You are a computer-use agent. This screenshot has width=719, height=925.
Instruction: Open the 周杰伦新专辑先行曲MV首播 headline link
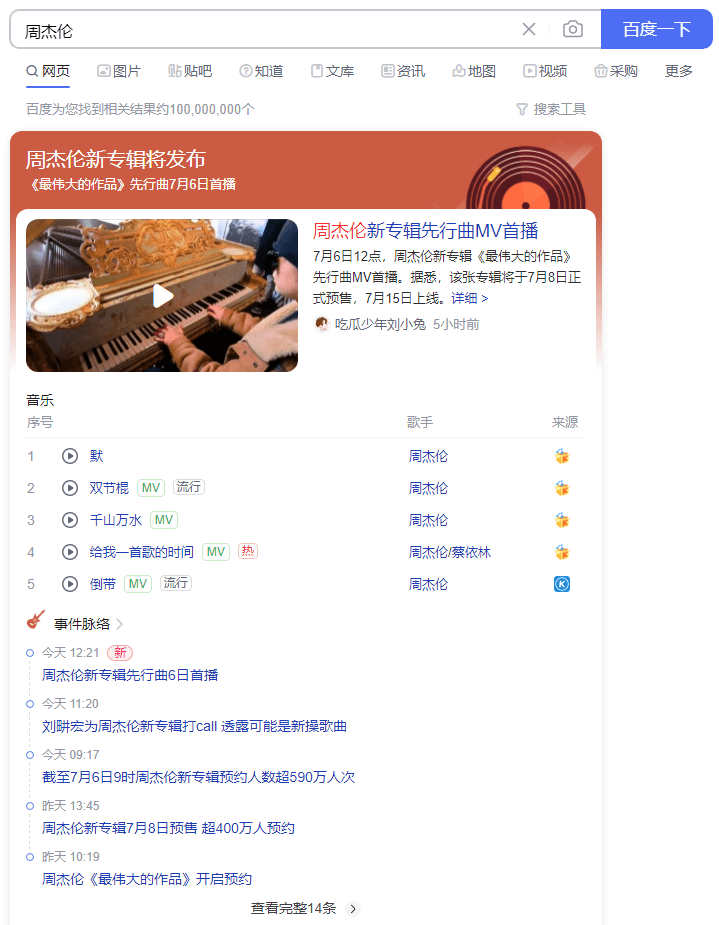click(425, 231)
